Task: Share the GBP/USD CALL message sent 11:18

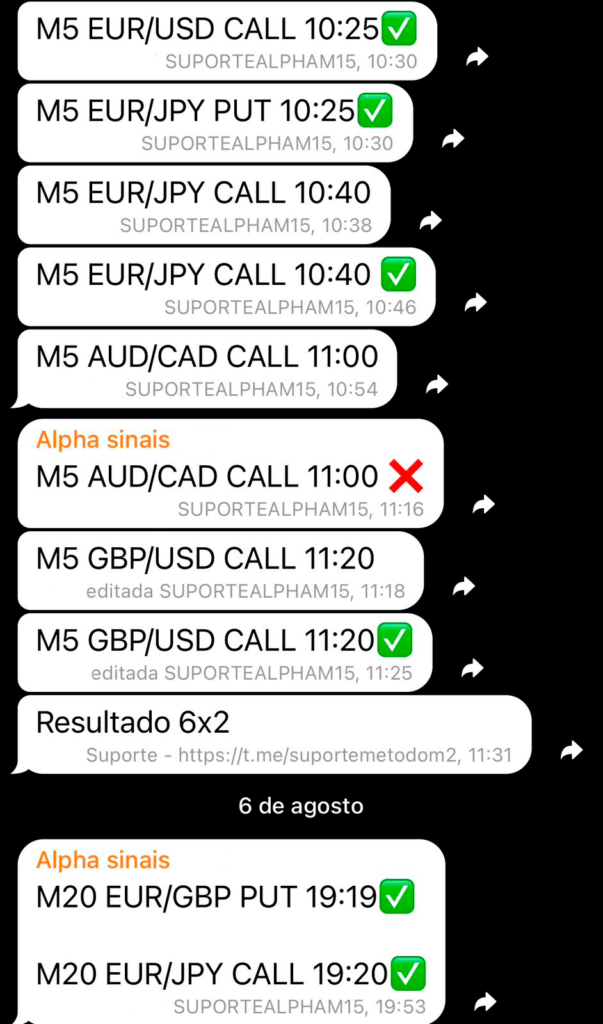Action: click(464, 586)
